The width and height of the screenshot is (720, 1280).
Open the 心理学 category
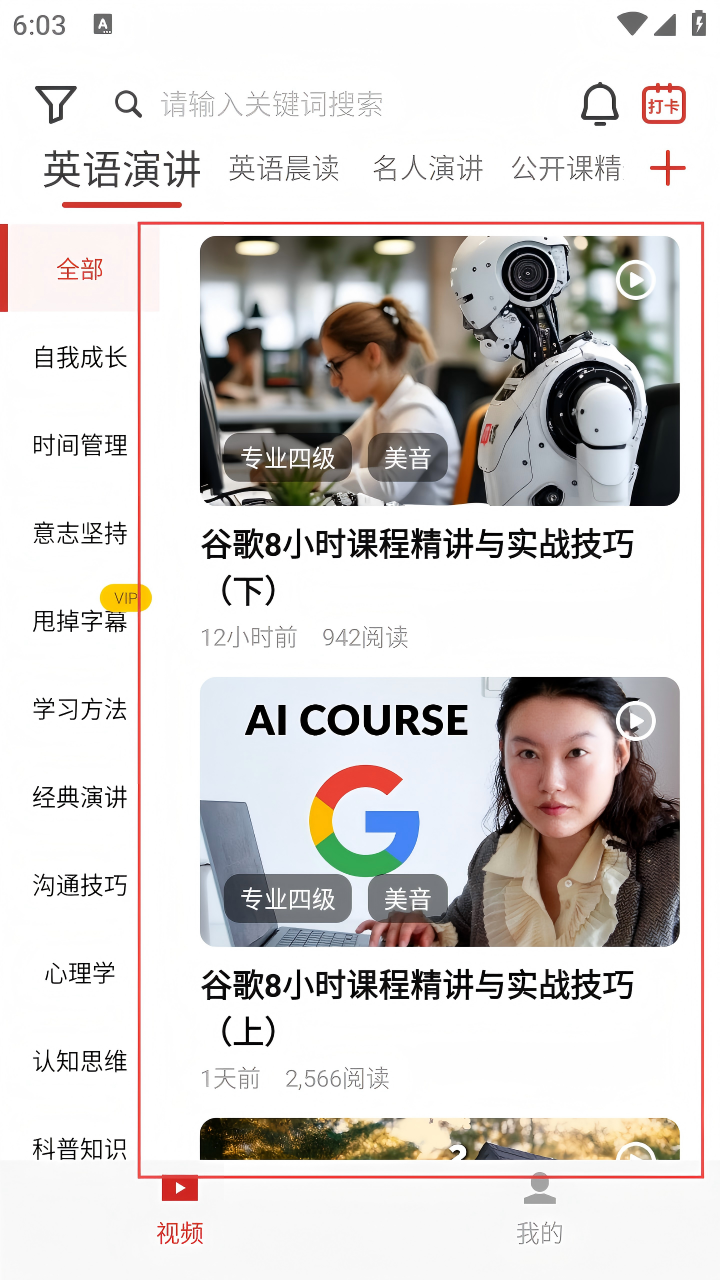pyautogui.click(x=80, y=973)
